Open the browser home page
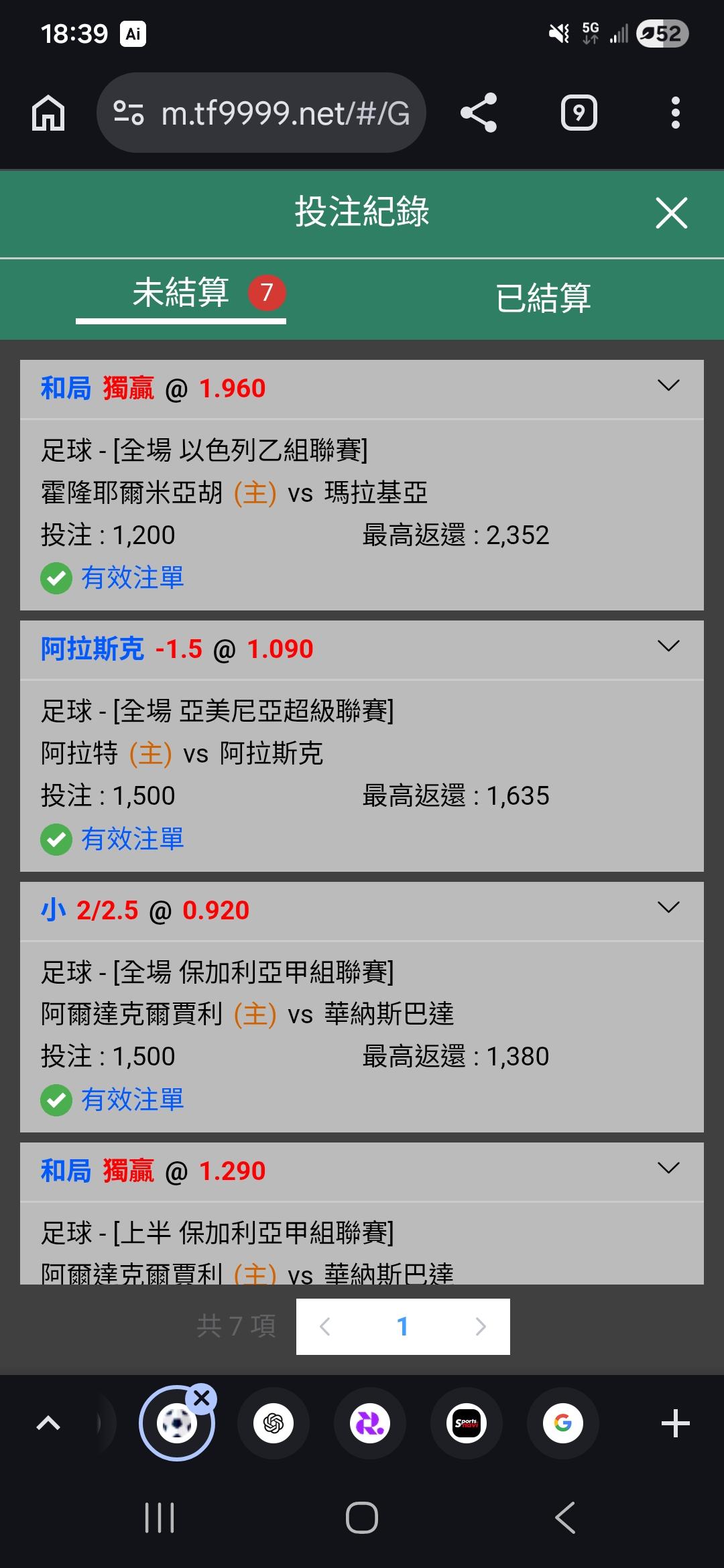 click(48, 113)
